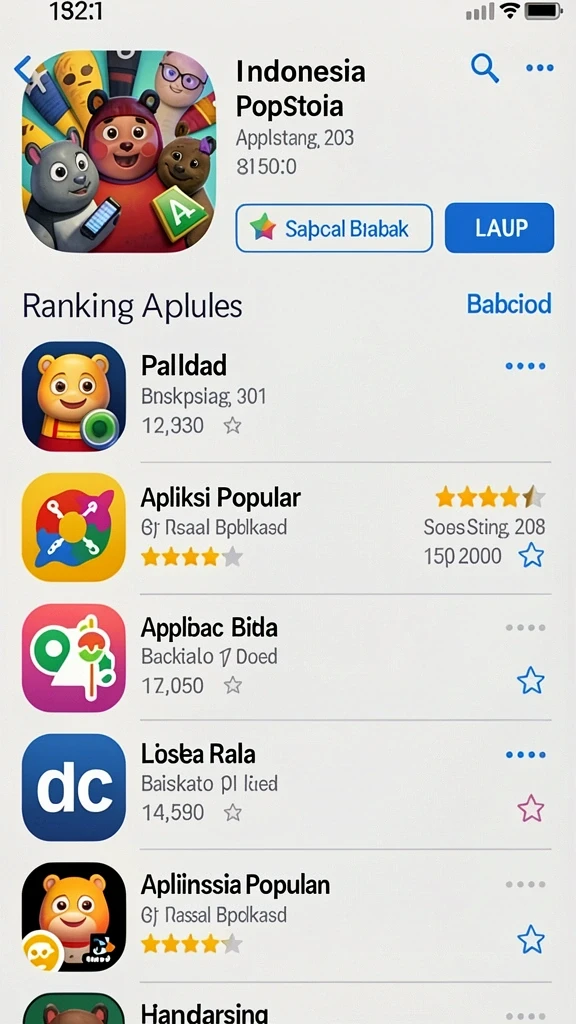Star the Apliinssia Populan app

[x=531, y=939]
